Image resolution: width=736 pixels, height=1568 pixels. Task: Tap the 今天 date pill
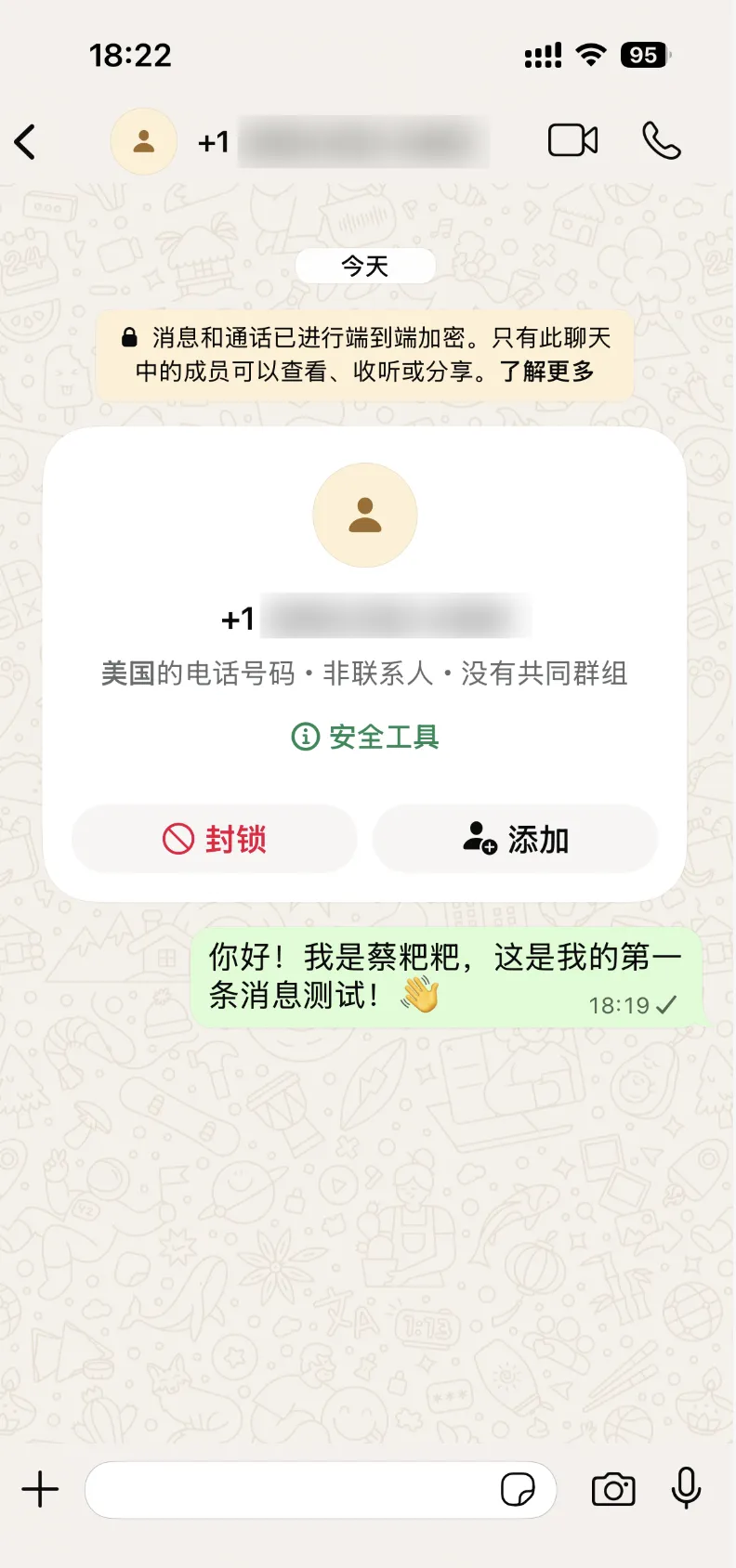coord(365,266)
